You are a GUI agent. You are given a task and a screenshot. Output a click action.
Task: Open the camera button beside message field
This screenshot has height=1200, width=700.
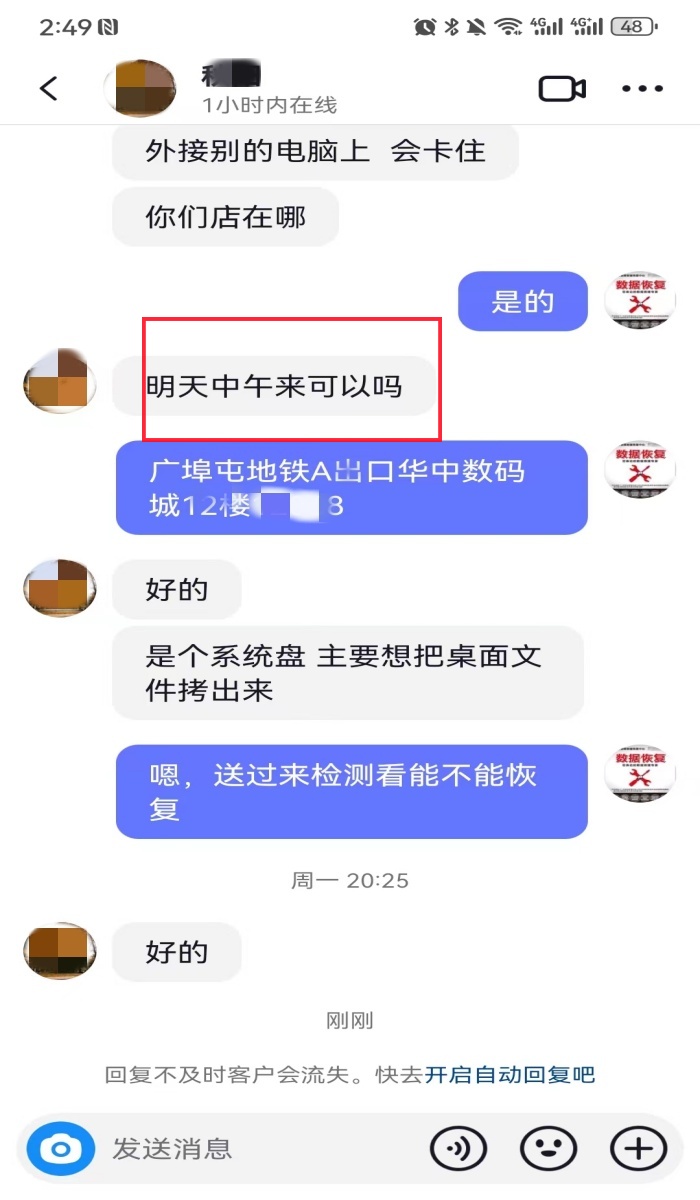pyautogui.click(x=60, y=1148)
